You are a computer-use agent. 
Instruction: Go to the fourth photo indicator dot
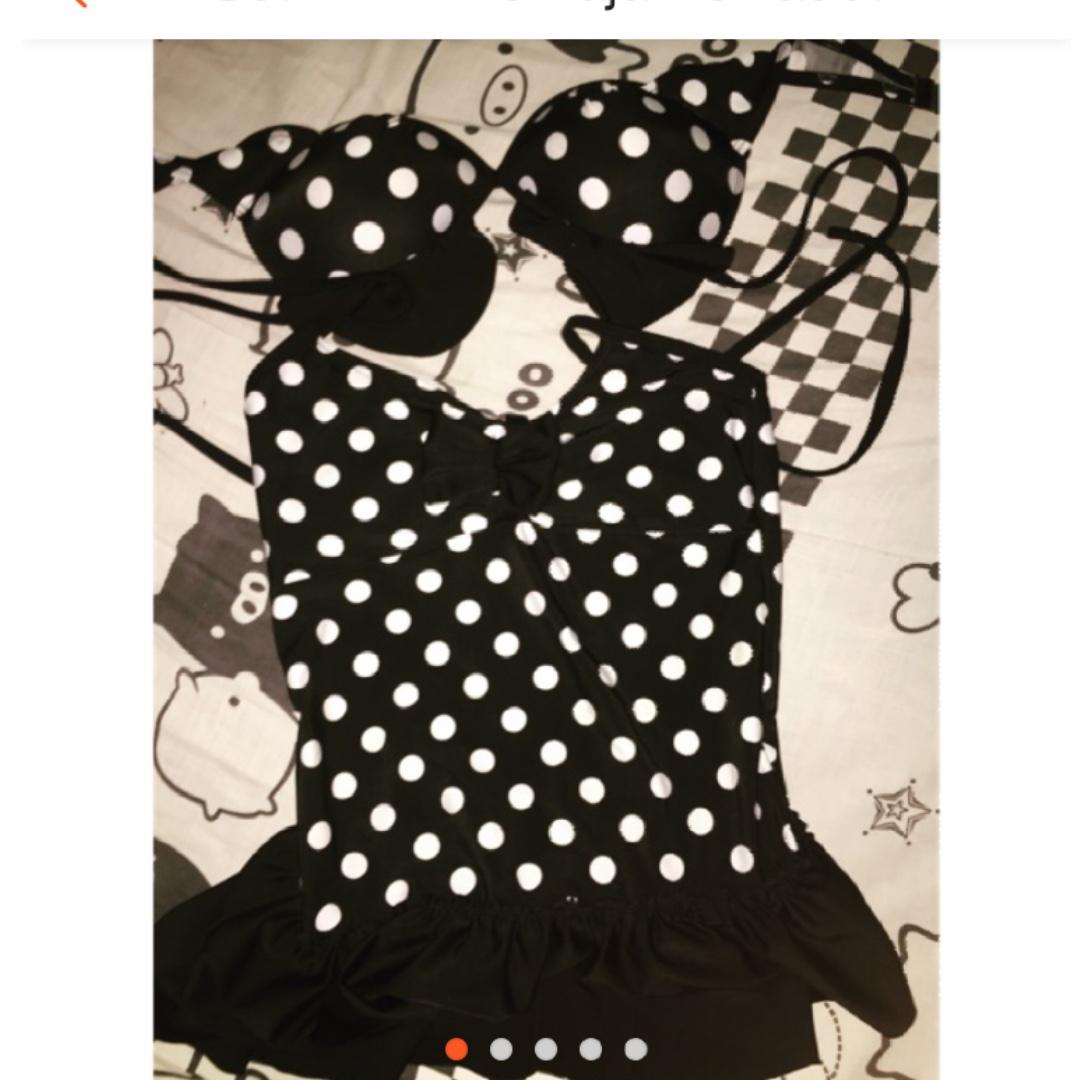pos(591,1049)
